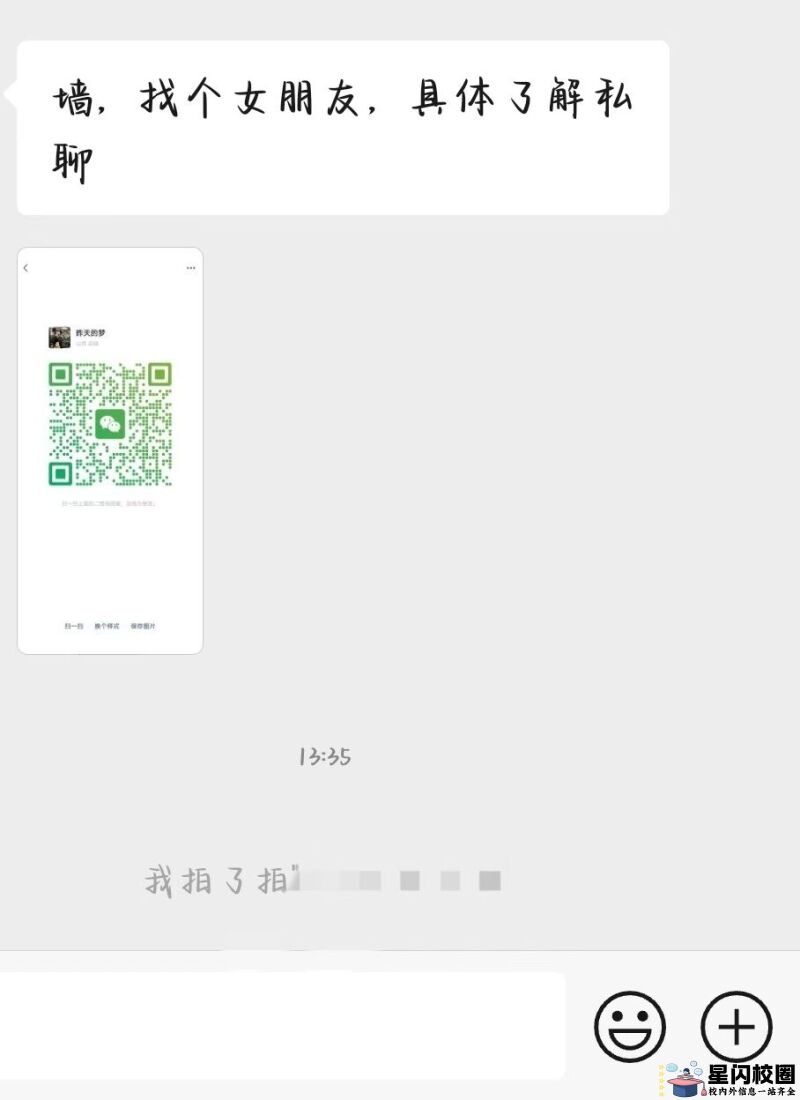
Task: Tap the message input field
Action: point(282,1026)
